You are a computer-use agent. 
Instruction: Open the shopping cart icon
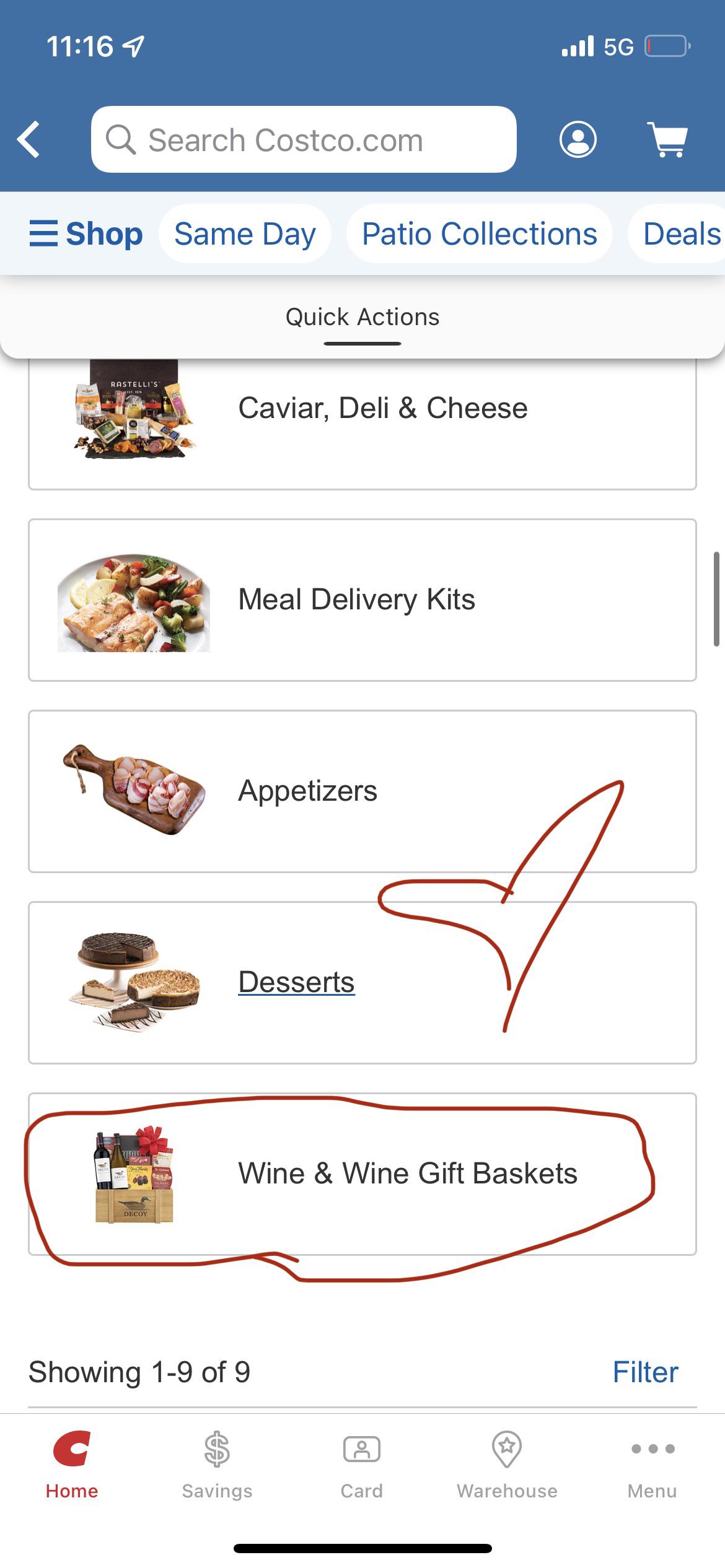[x=667, y=140]
